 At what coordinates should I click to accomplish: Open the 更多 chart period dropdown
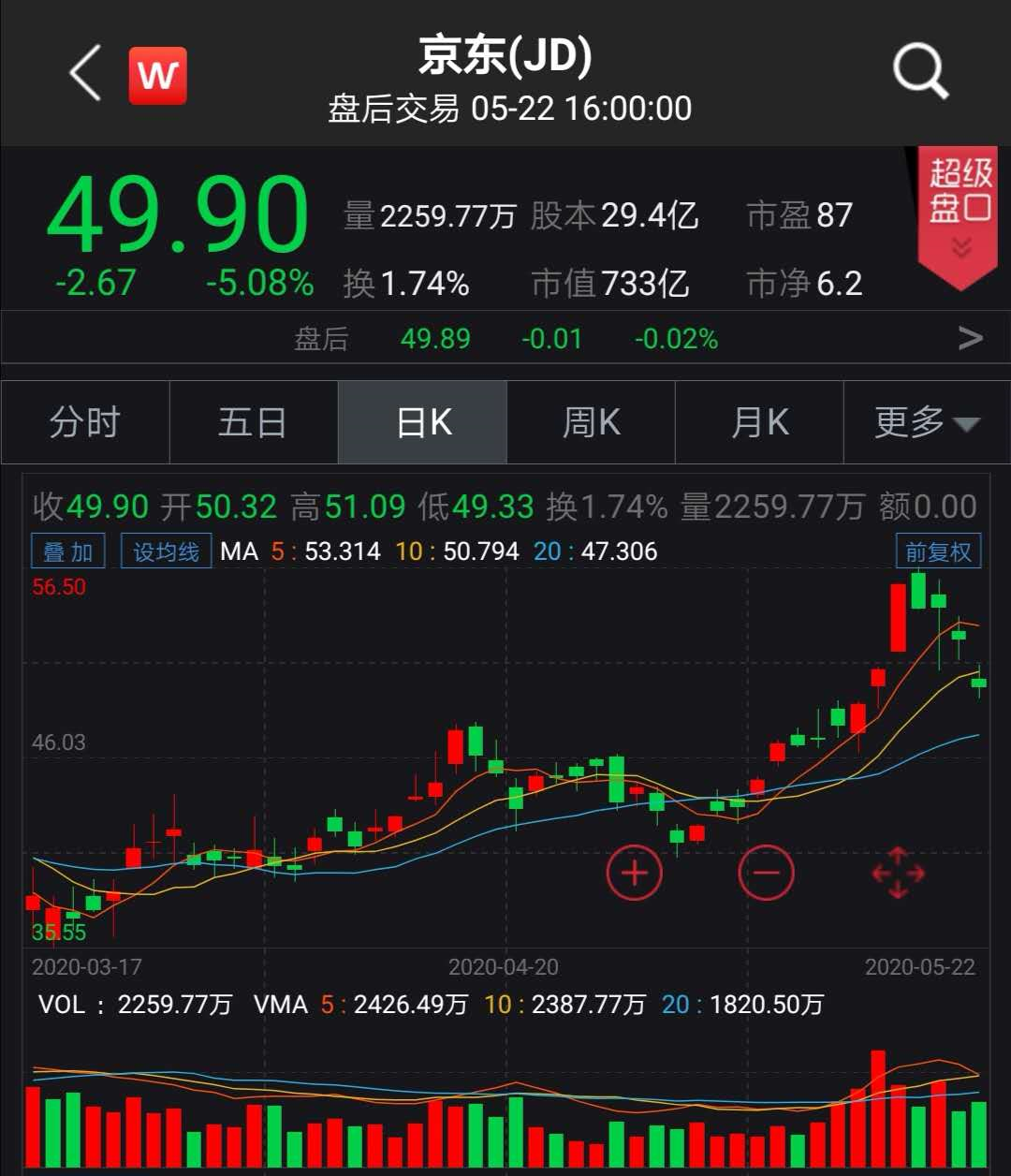click(x=926, y=422)
